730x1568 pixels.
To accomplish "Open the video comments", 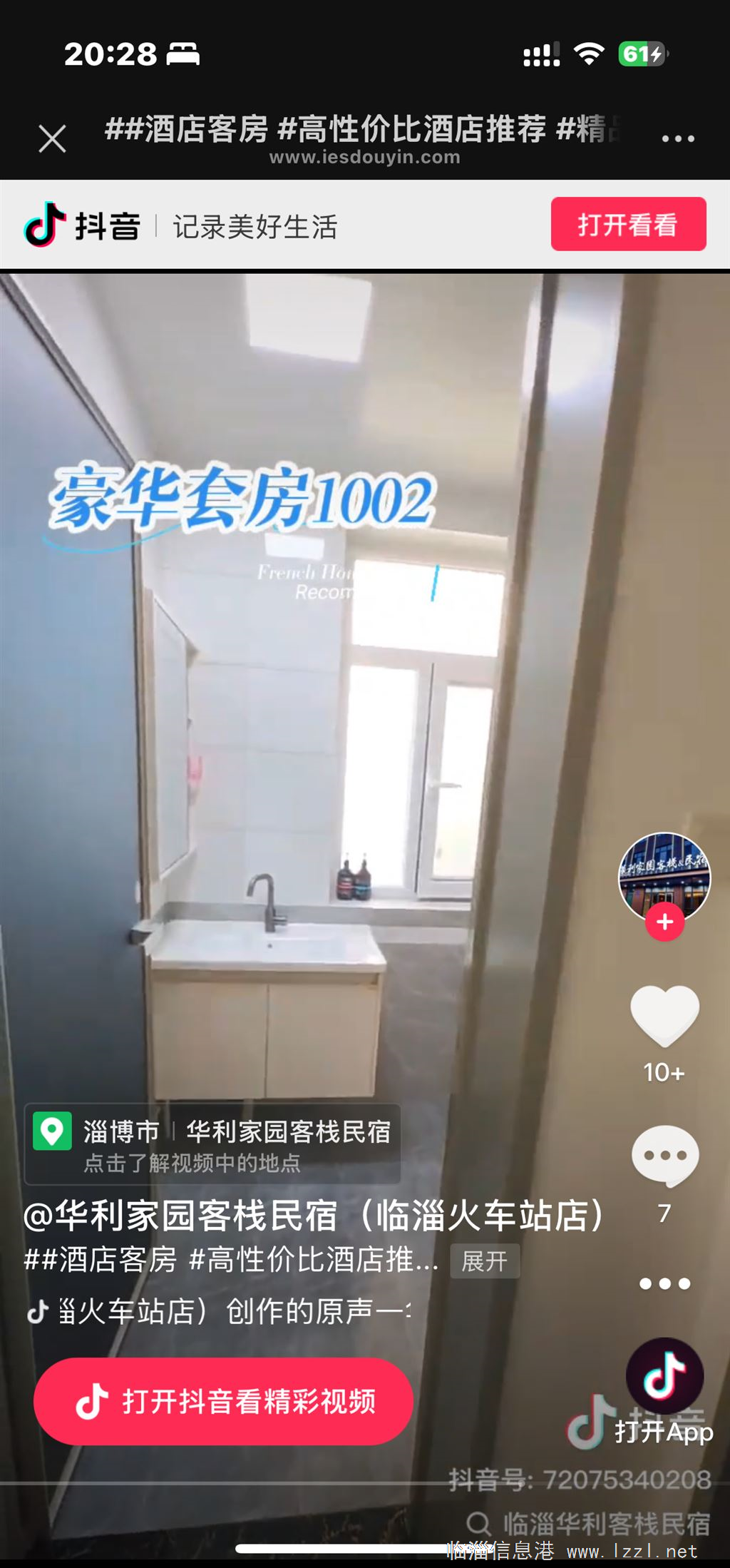I will coord(664,1155).
